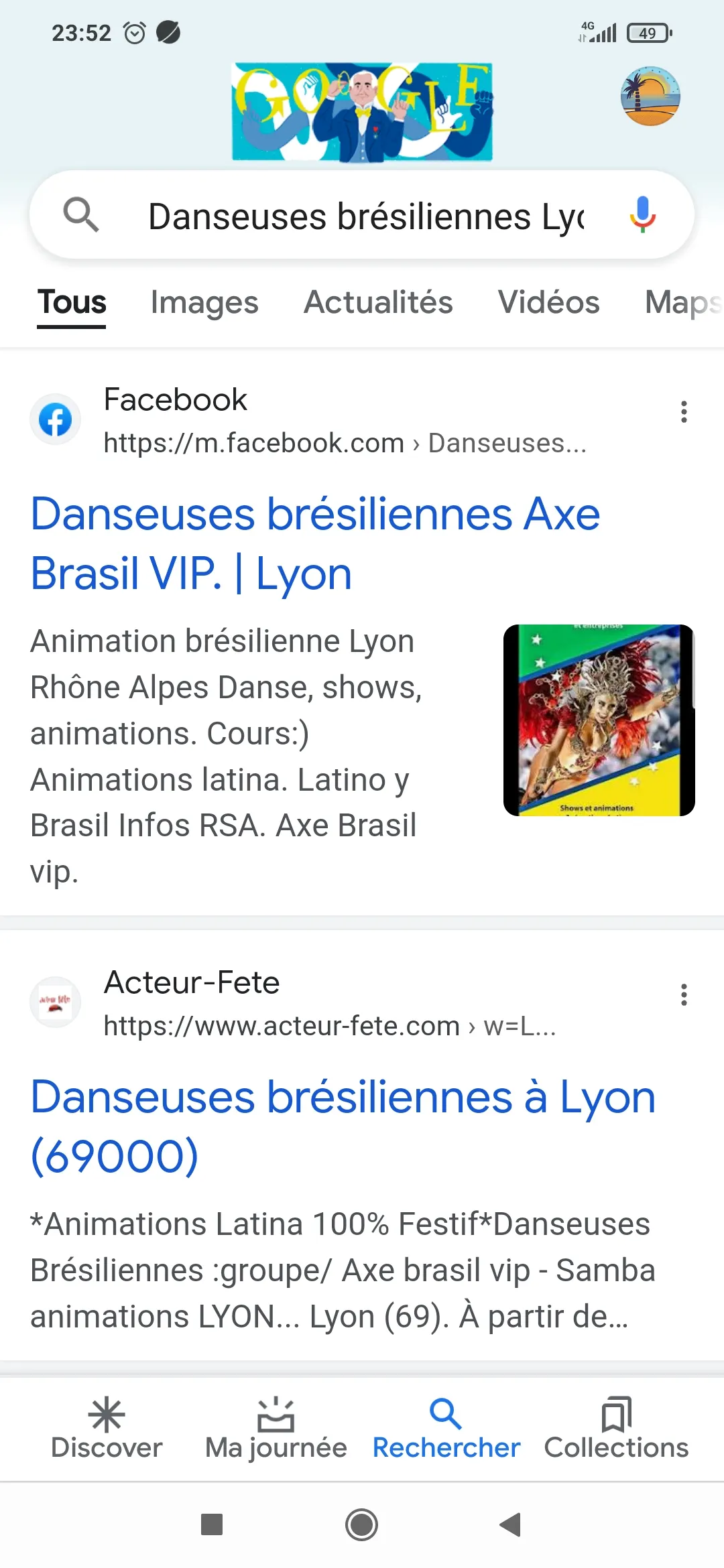Go back with the system back button
Image resolution: width=724 pixels, height=1568 pixels.
[511, 1524]
